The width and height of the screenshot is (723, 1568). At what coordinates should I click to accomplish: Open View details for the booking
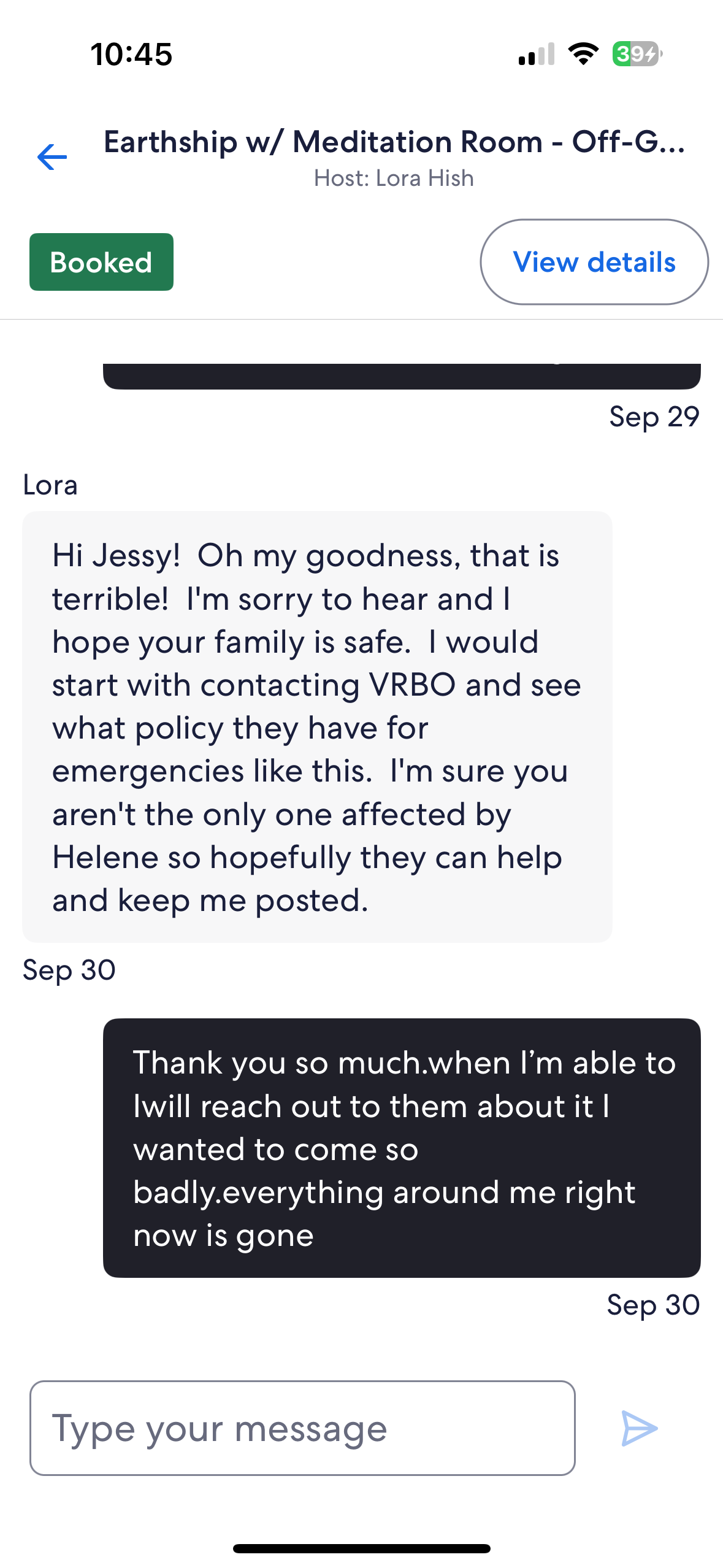(x=594, y=262)
